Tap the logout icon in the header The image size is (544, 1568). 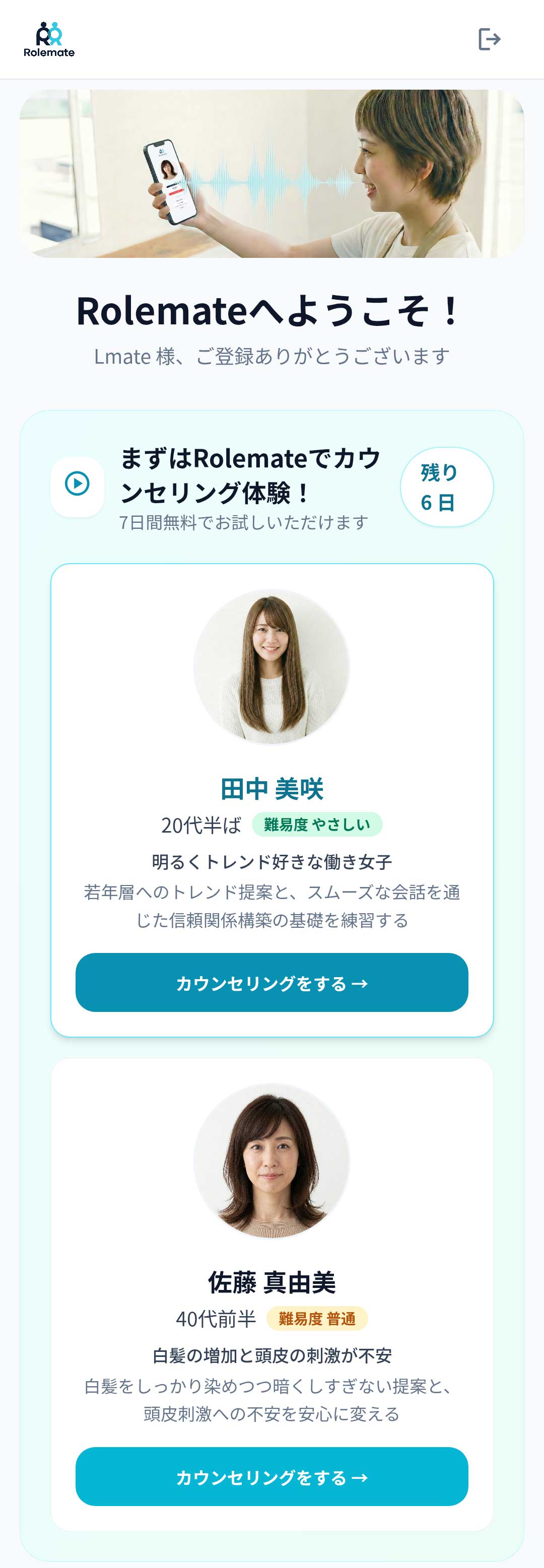point(489,40)
